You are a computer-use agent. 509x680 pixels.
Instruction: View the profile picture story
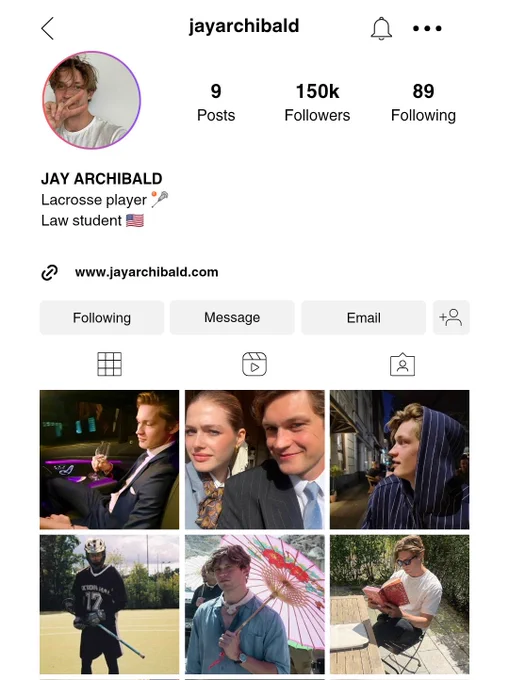click(x=91, y=100)
